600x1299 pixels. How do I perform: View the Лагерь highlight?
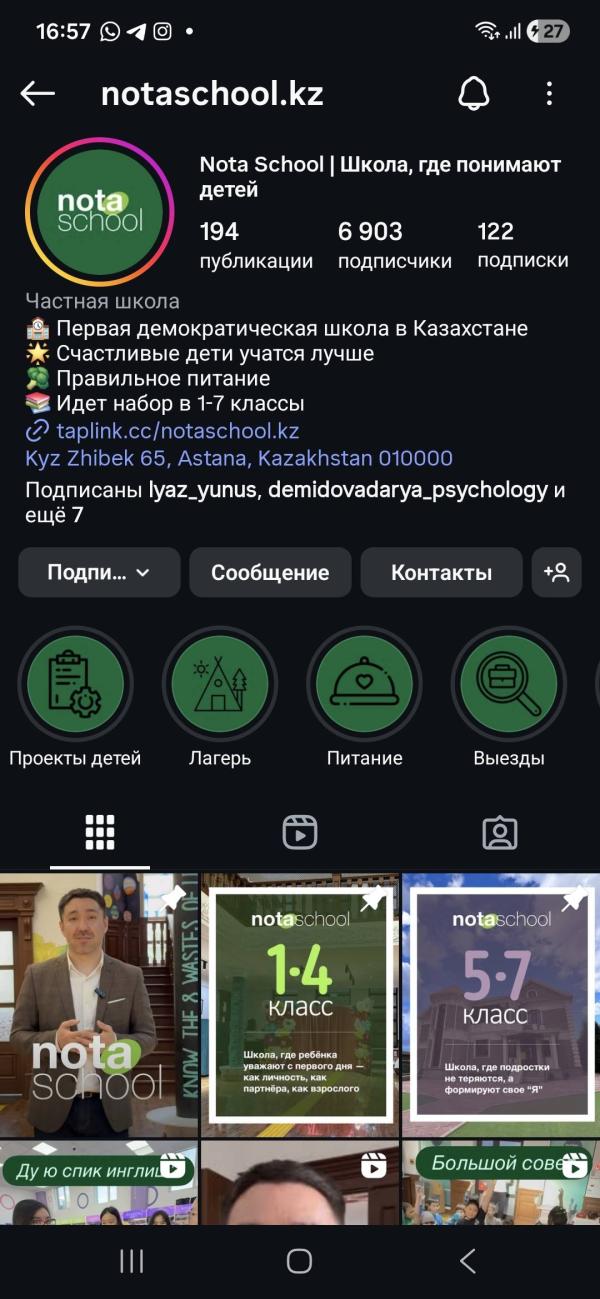point(220,686)
